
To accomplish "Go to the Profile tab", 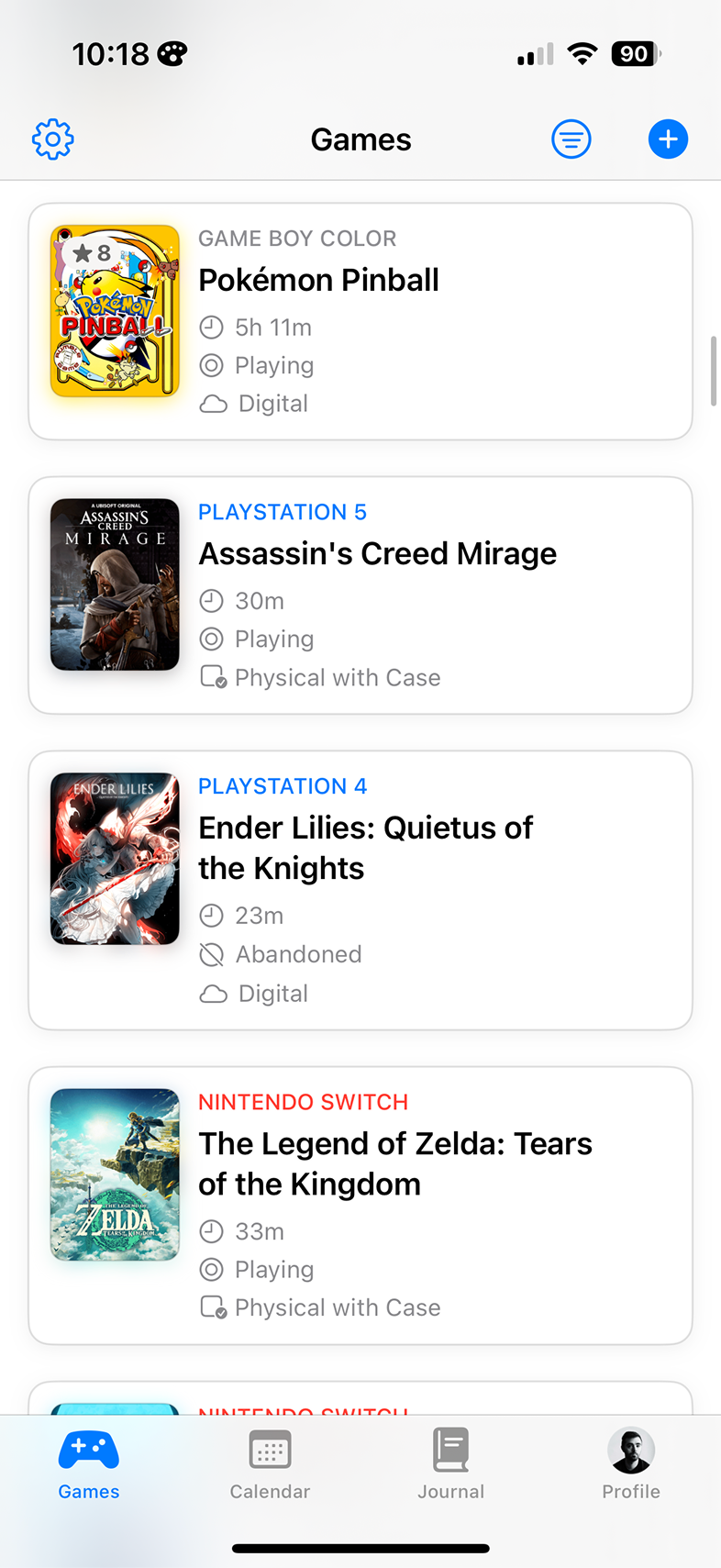I will (x=631, y=1464).
